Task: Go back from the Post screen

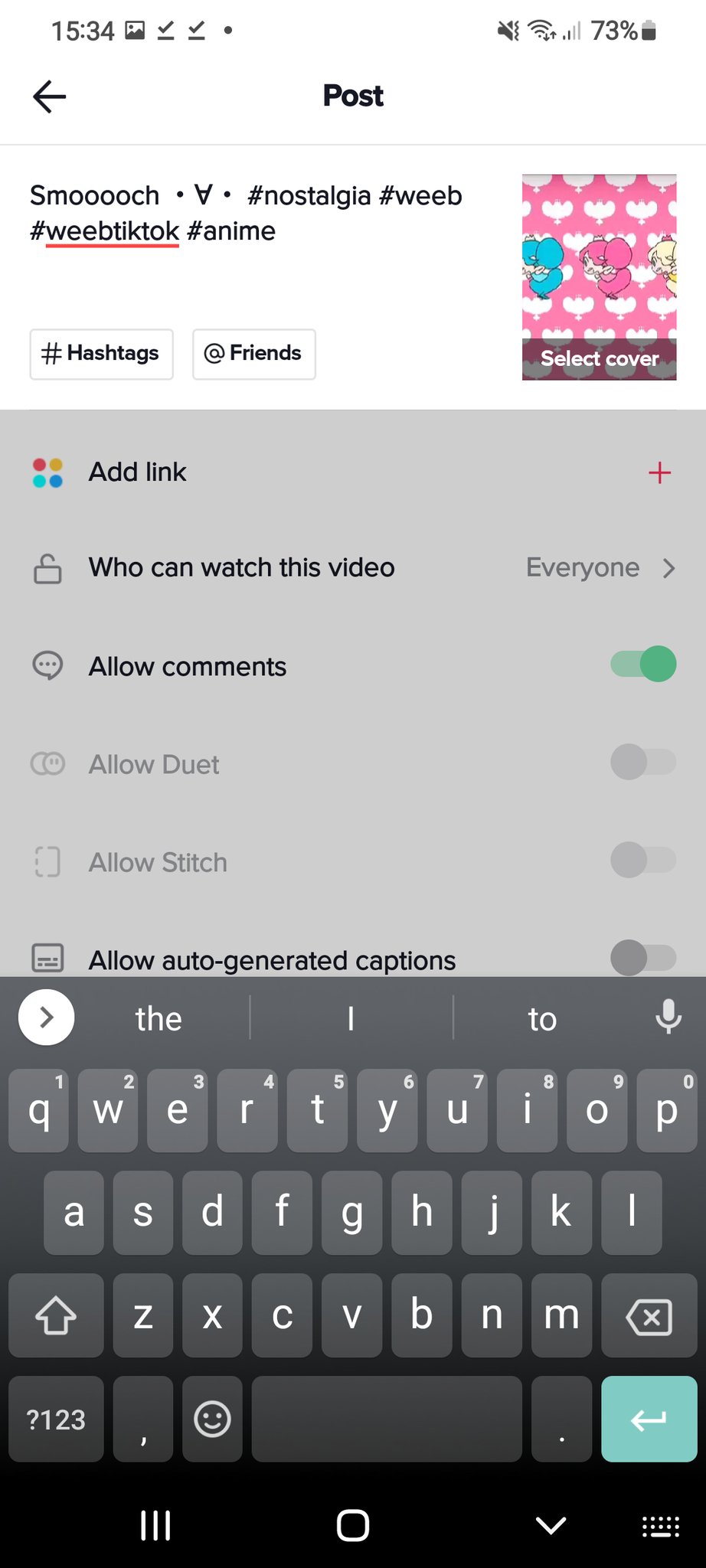Action: (x=50, y=96)
